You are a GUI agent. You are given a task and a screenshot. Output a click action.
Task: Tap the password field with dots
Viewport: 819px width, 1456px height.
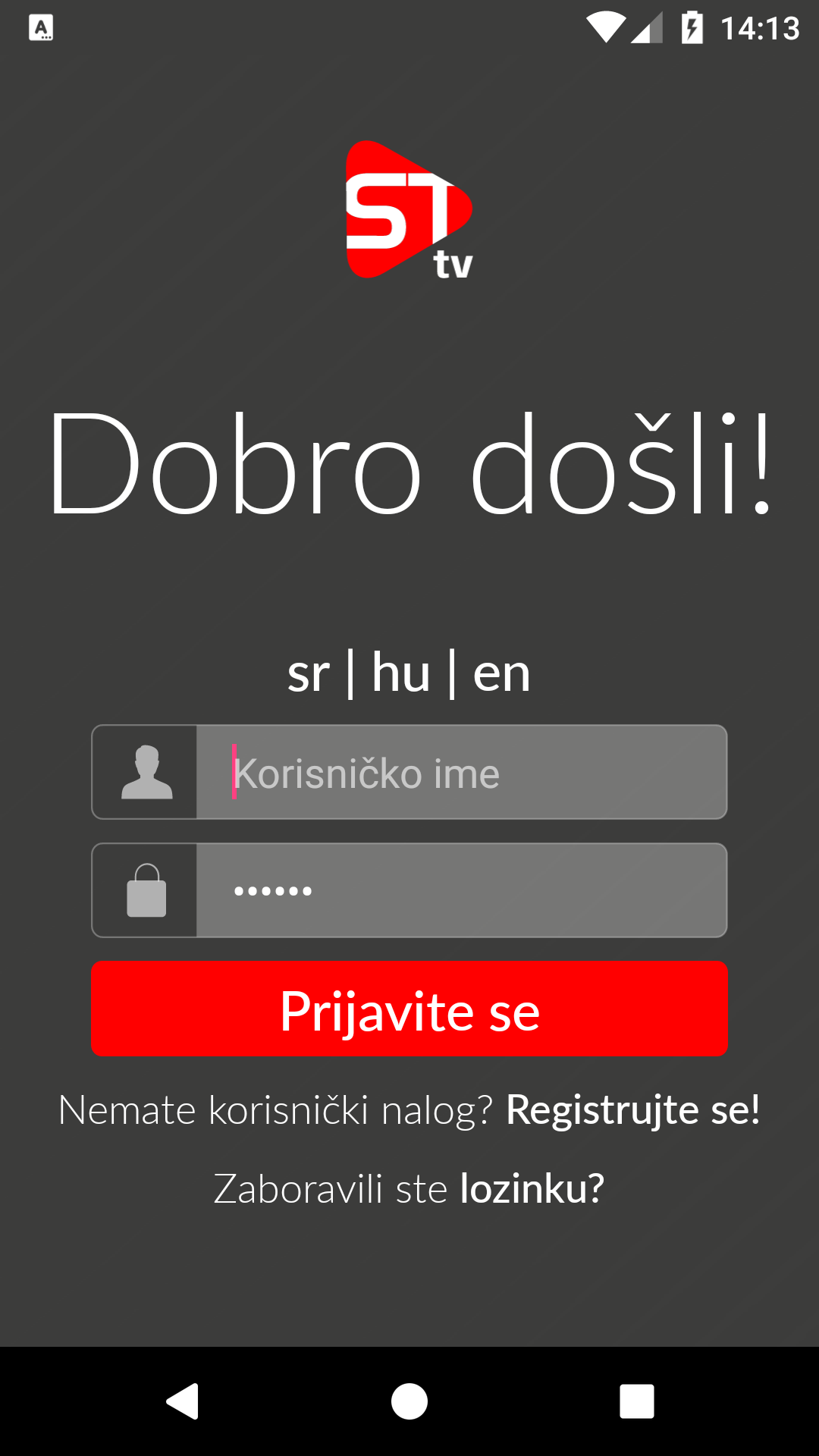click(x=461, y=891)
